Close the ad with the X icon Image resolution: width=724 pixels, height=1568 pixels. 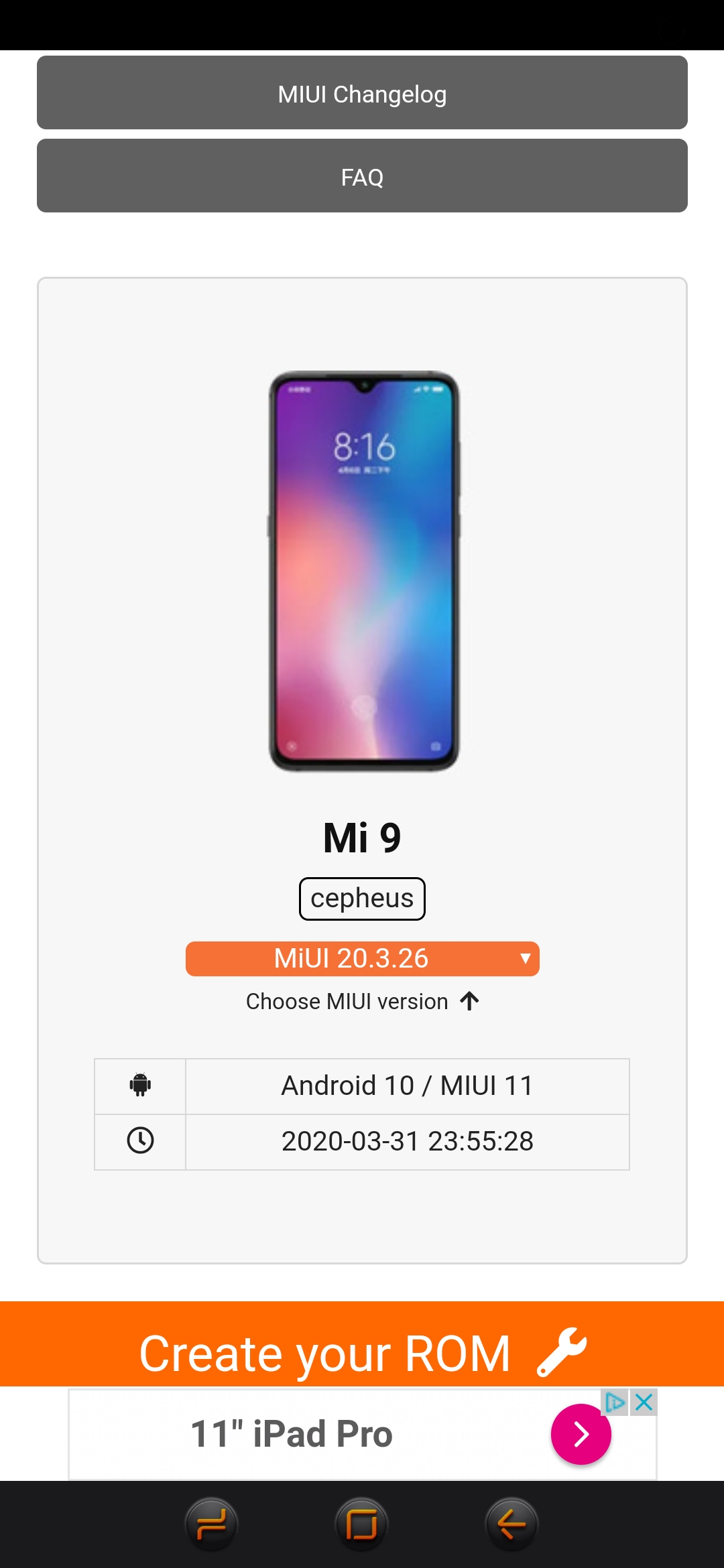click(x=644, y=1402)
